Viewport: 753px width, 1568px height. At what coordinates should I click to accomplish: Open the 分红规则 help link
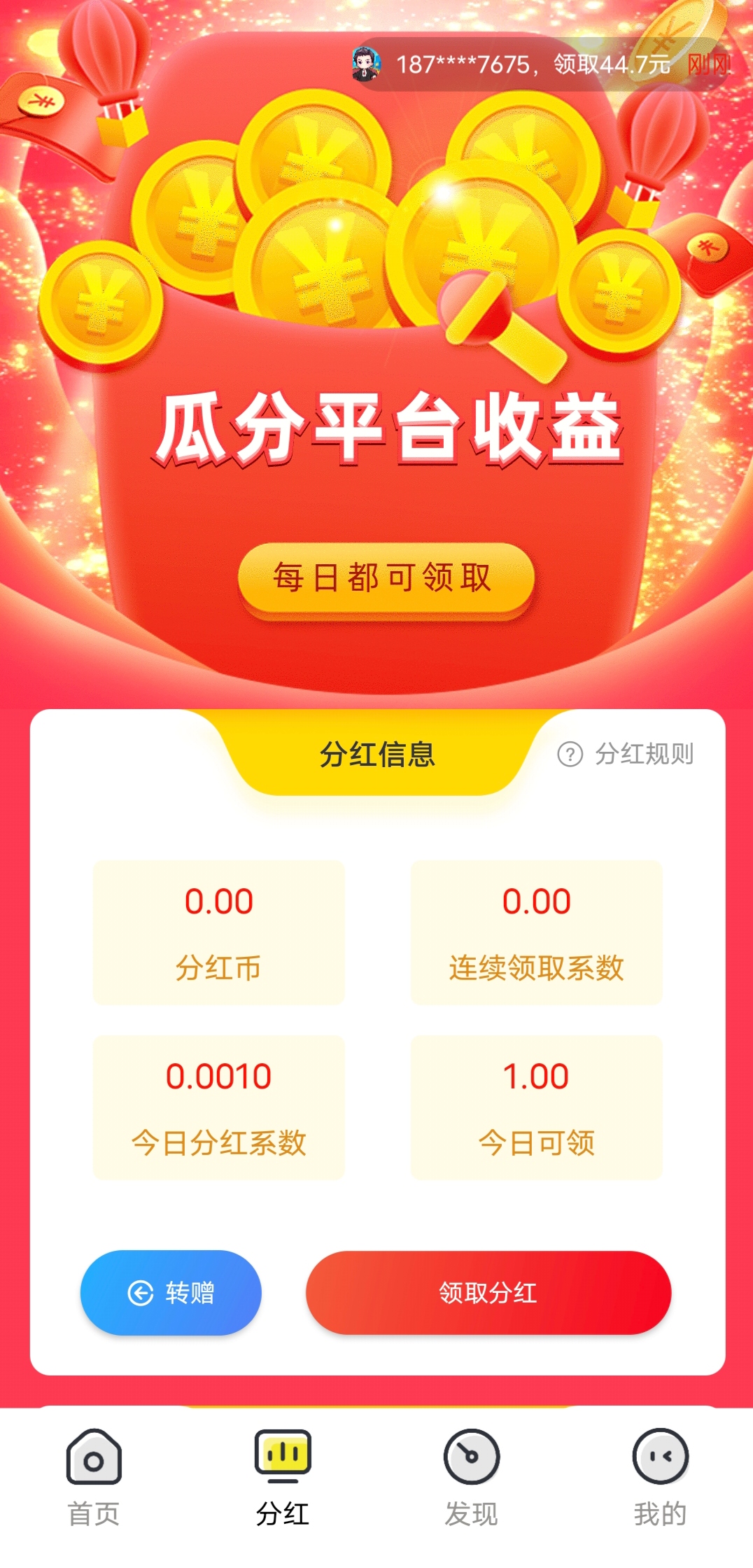pyautogui.click(x=625, y=754)
